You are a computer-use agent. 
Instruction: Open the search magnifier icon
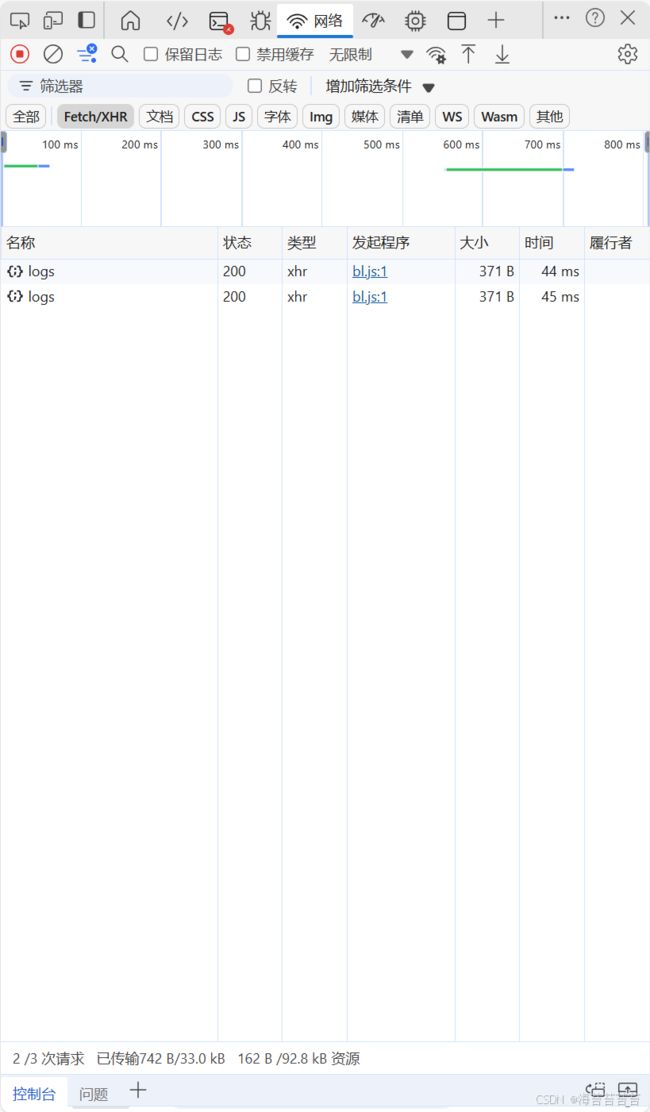(x=120, y=54)
